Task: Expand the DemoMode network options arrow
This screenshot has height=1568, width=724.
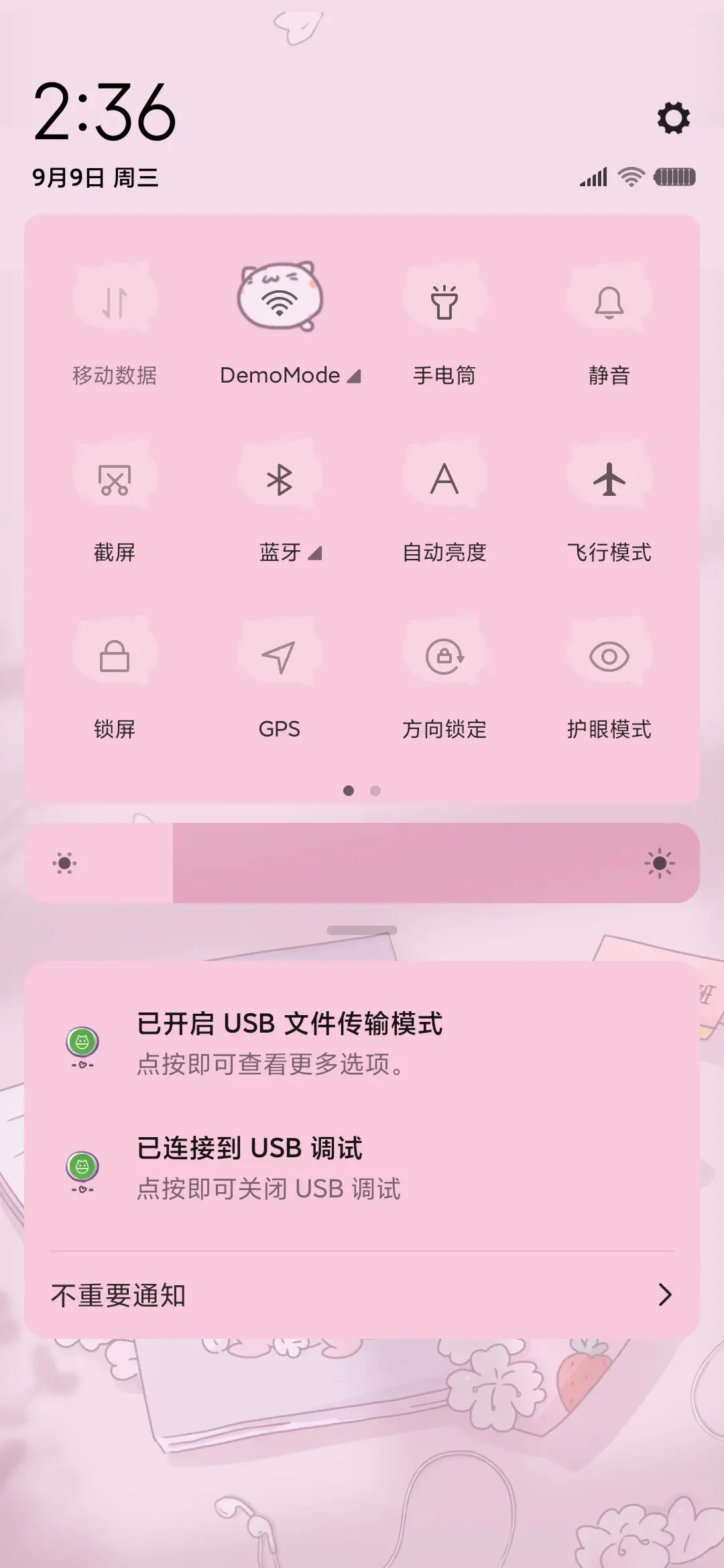Action: pos(354,377)
